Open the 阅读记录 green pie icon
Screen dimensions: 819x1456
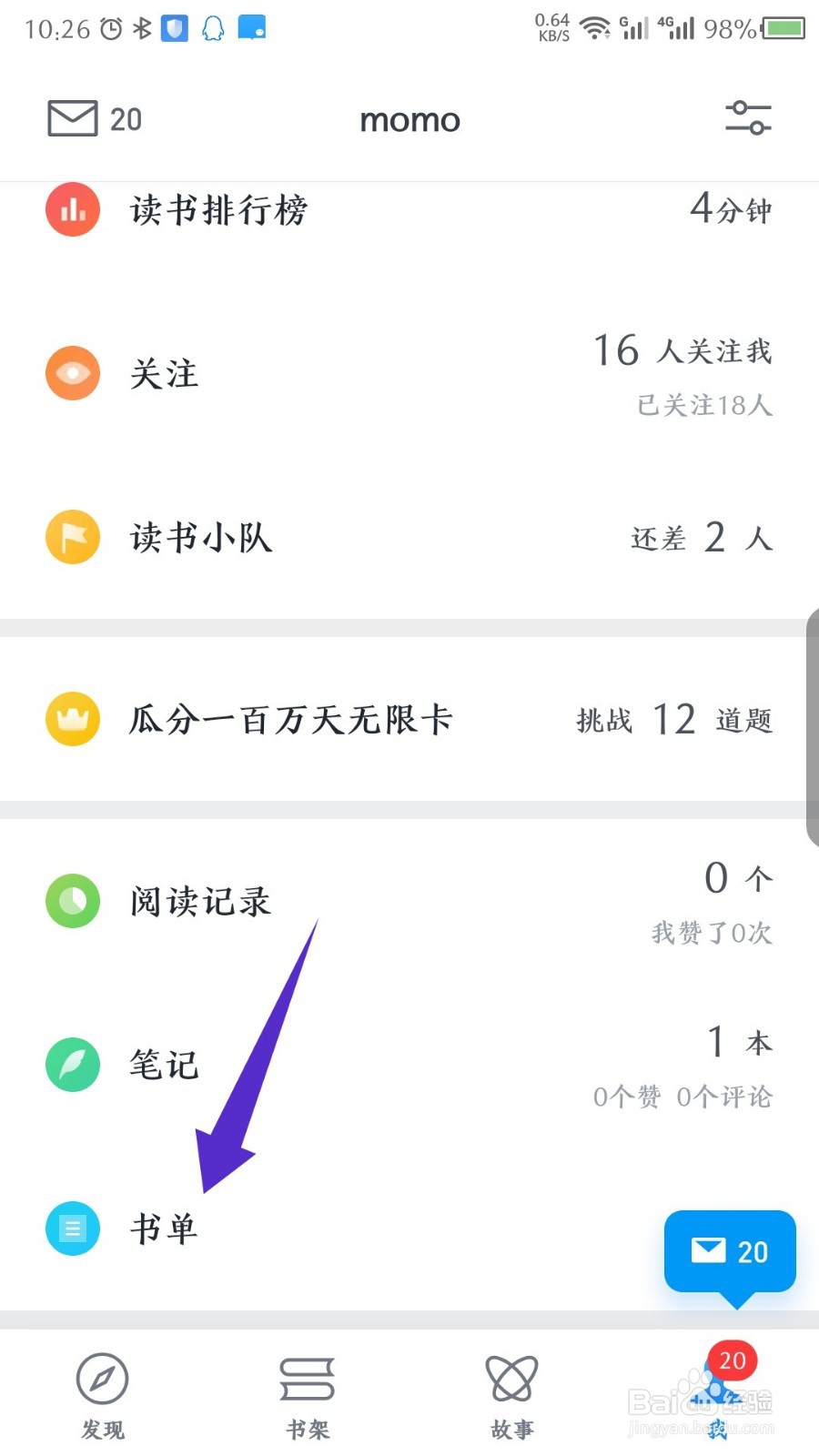pos(73,901)
